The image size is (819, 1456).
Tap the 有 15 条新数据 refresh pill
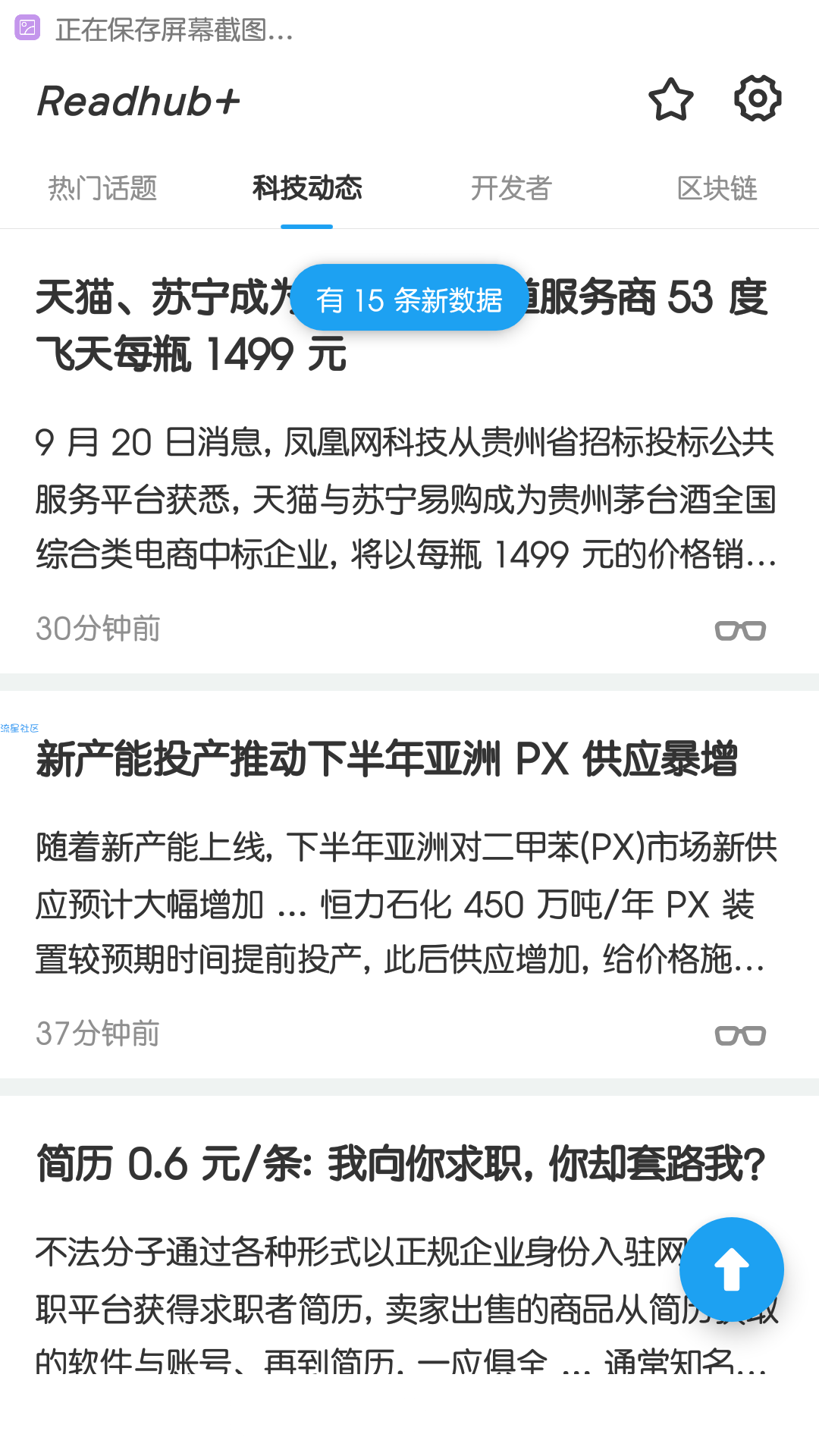coord(409,297)
